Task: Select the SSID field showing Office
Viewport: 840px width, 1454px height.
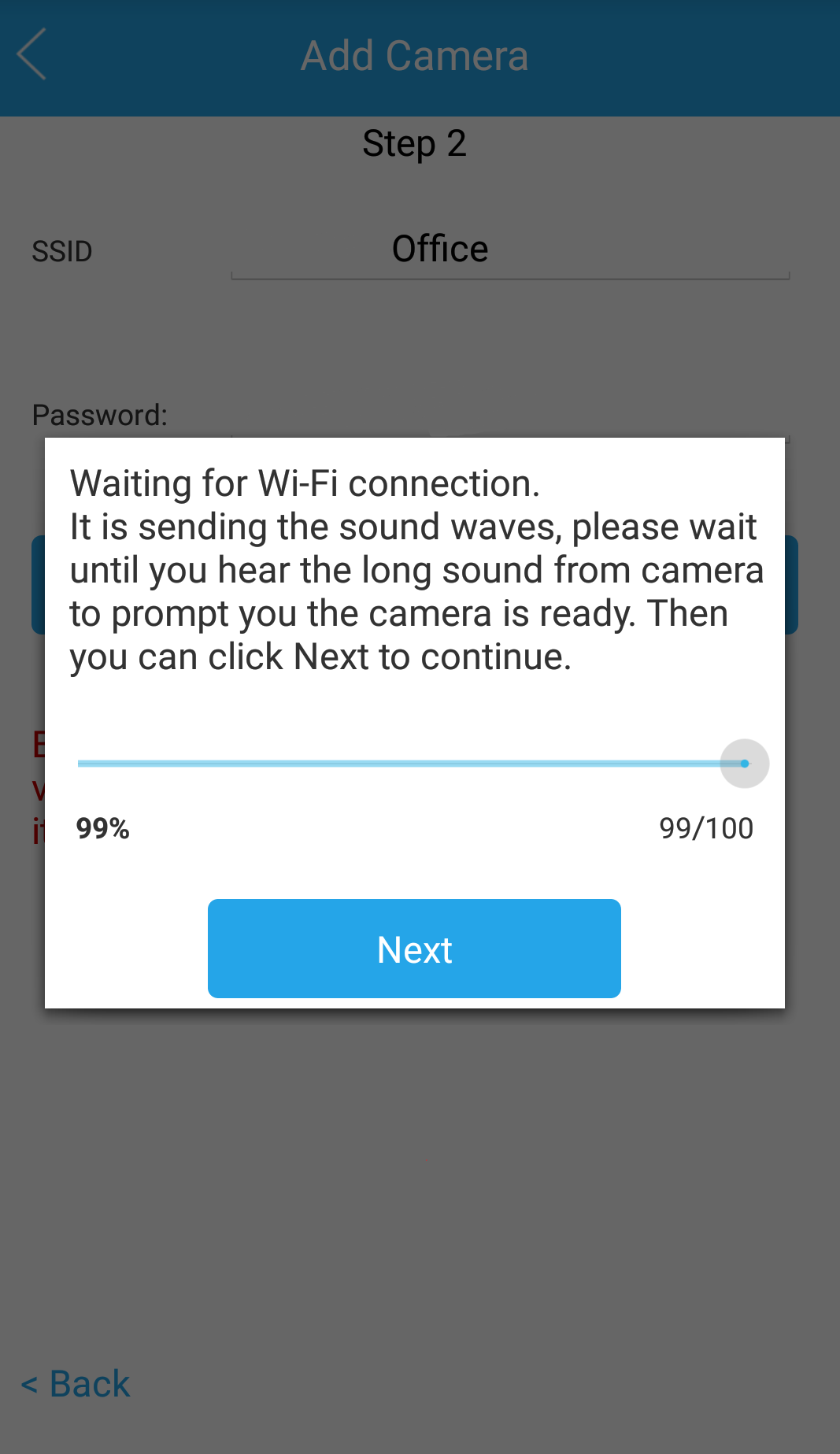Action: [x=509, y=250]
